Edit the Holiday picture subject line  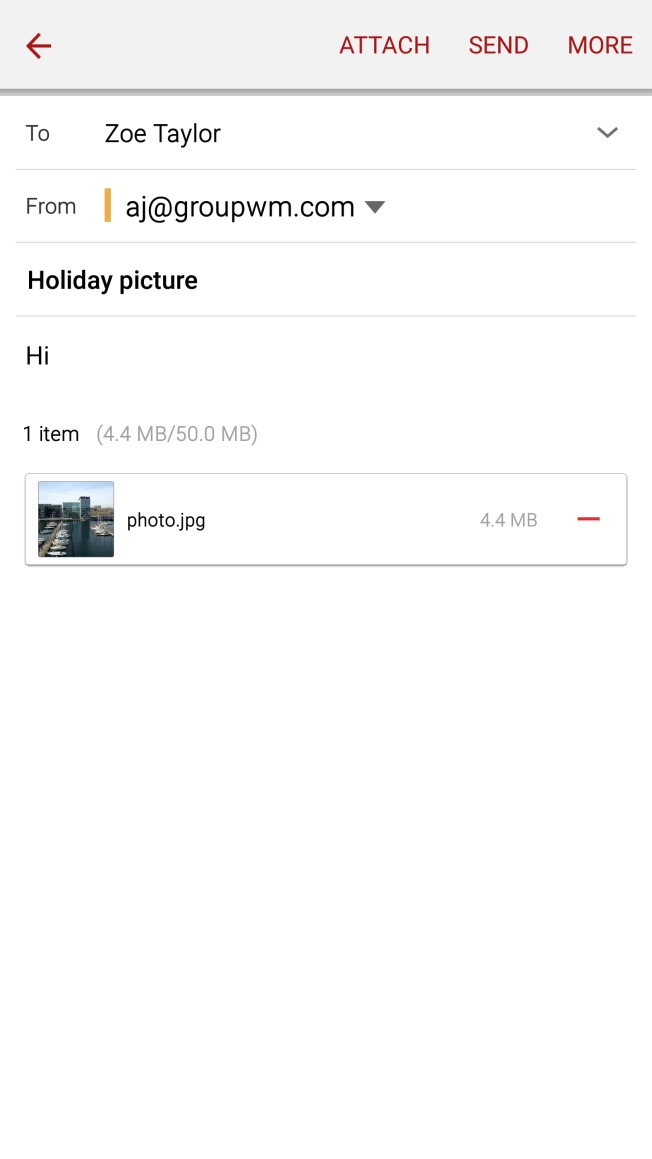pyautogui.click(x=326, y=280)
